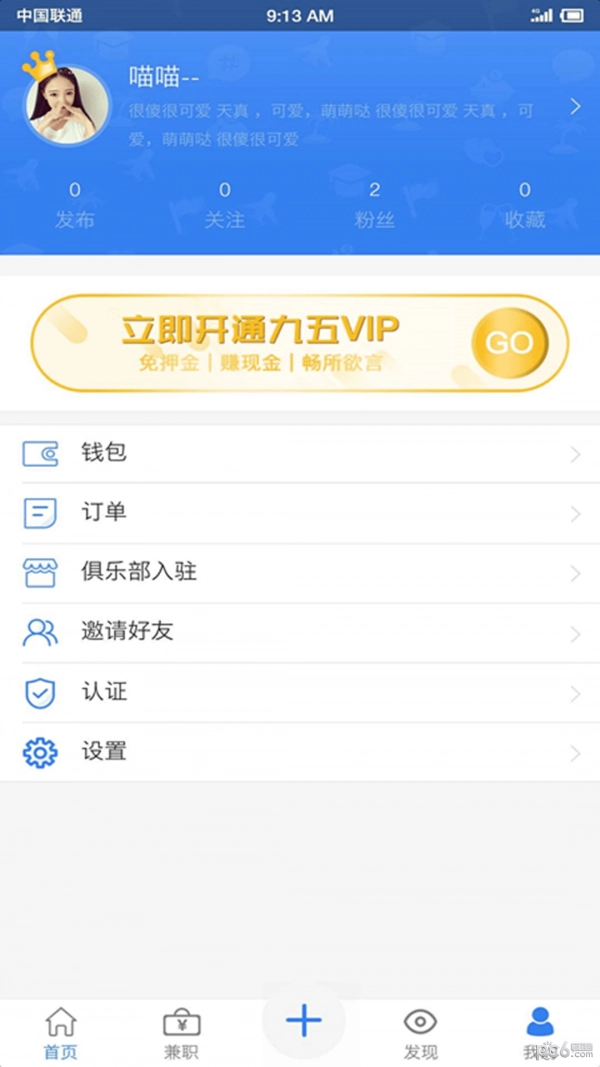This screenshot has height=1067, width=600.
Task: Tap the 立即开通九五VIP banner
Action: [300, 343]
